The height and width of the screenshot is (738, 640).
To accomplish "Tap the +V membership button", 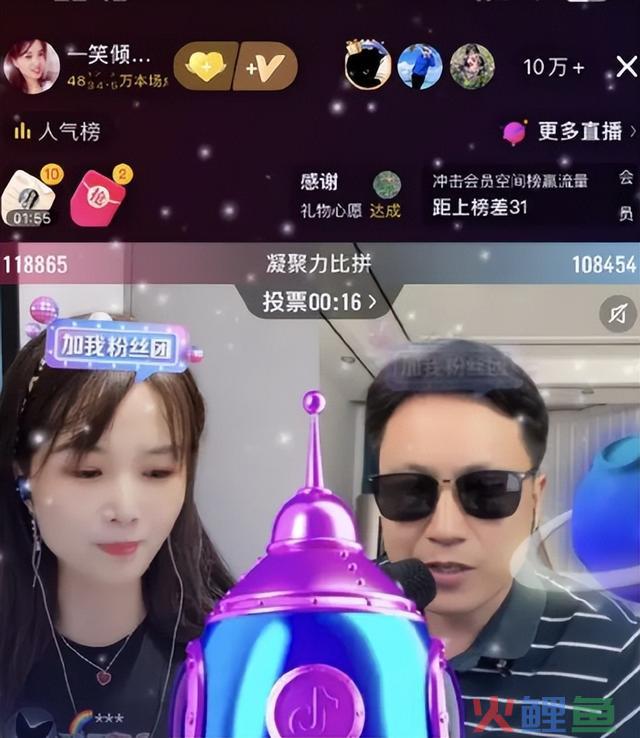I will (267, 67).
